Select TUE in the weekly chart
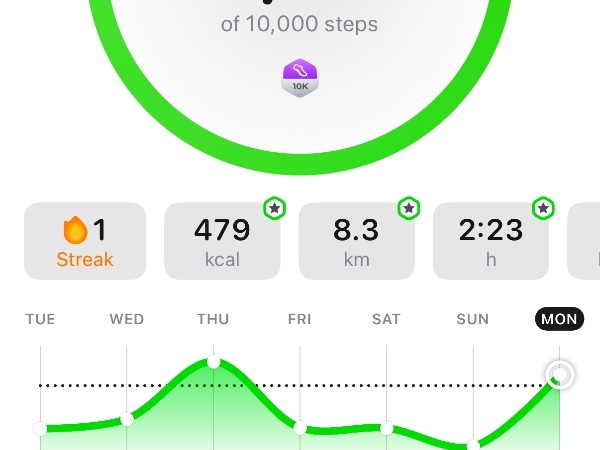The width and height of the screenshot is (600, 450). [40, 319]
